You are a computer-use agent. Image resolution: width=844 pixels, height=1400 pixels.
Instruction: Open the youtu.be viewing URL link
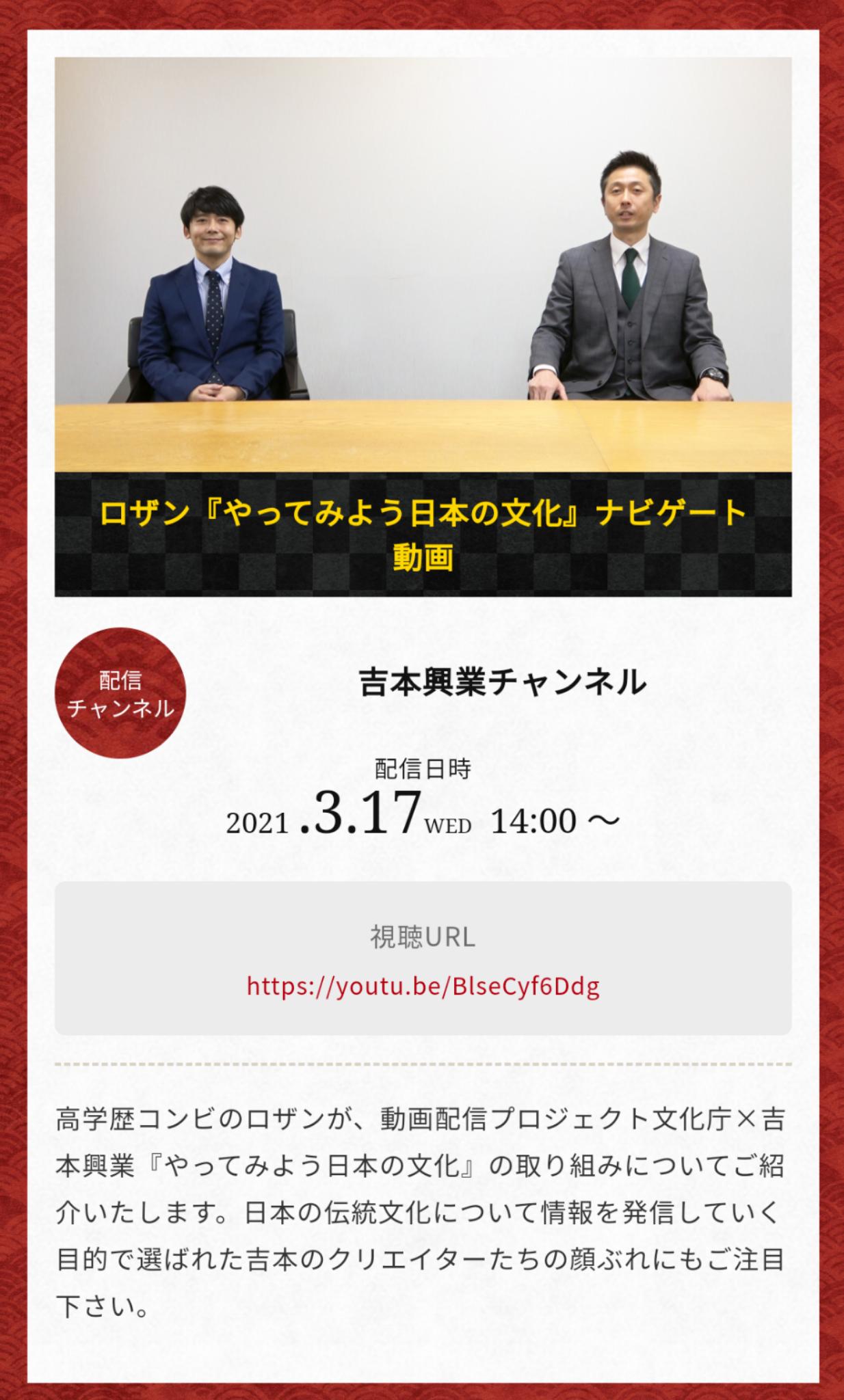tap(423, 986)
